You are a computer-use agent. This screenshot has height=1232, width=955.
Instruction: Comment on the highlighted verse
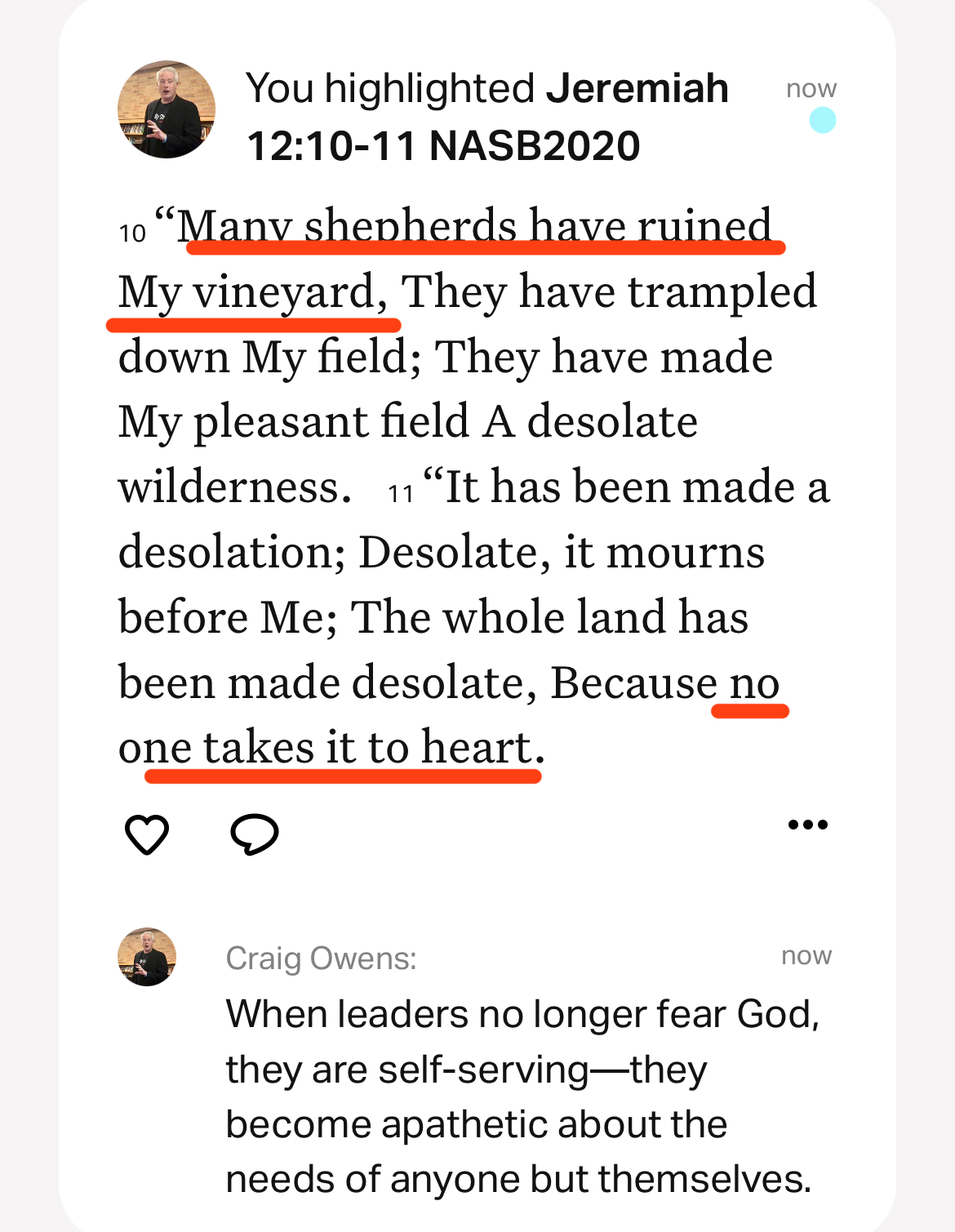255,834
